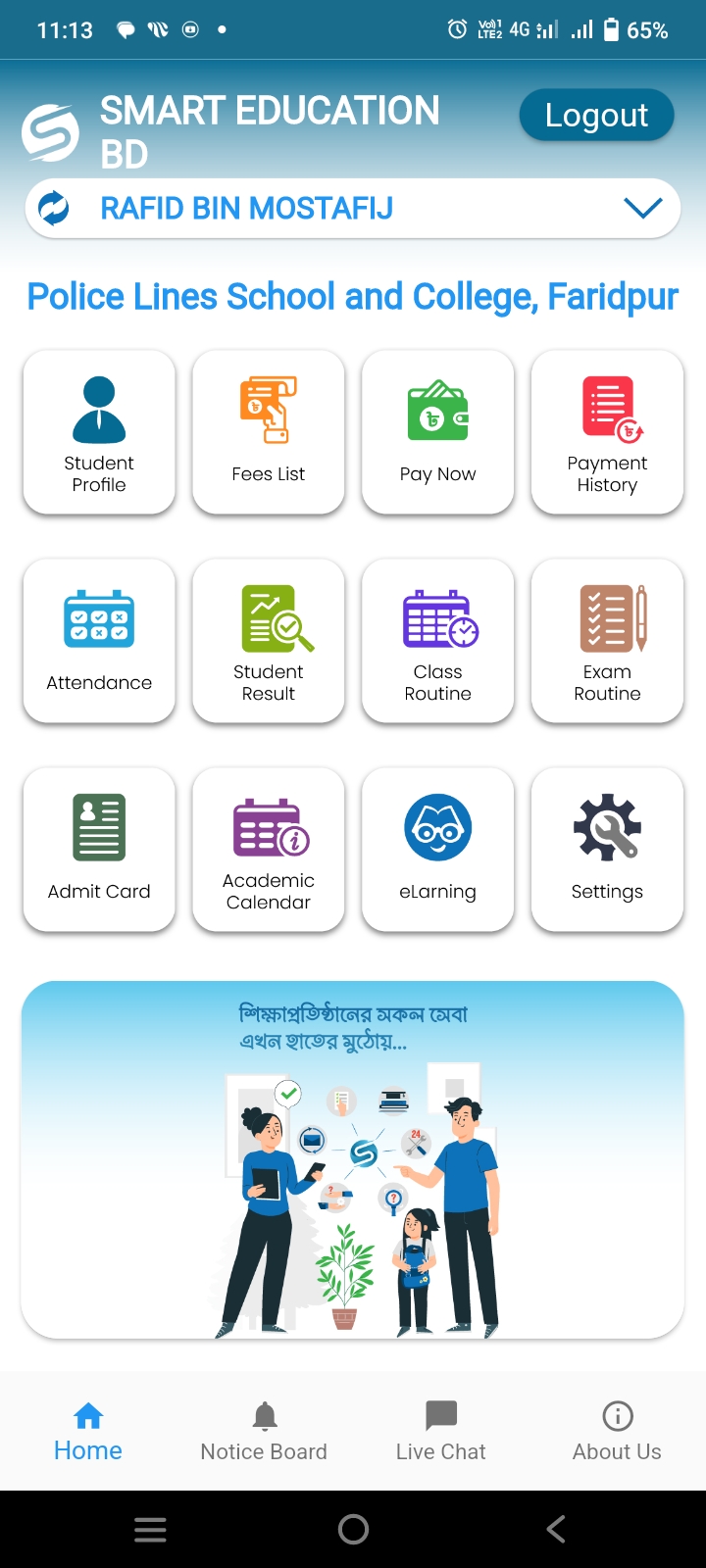Image resolution: width=706 pixels, height=1568 pixels.
Task: View the Academic Calendar
Action: click(x=269, y=850)
